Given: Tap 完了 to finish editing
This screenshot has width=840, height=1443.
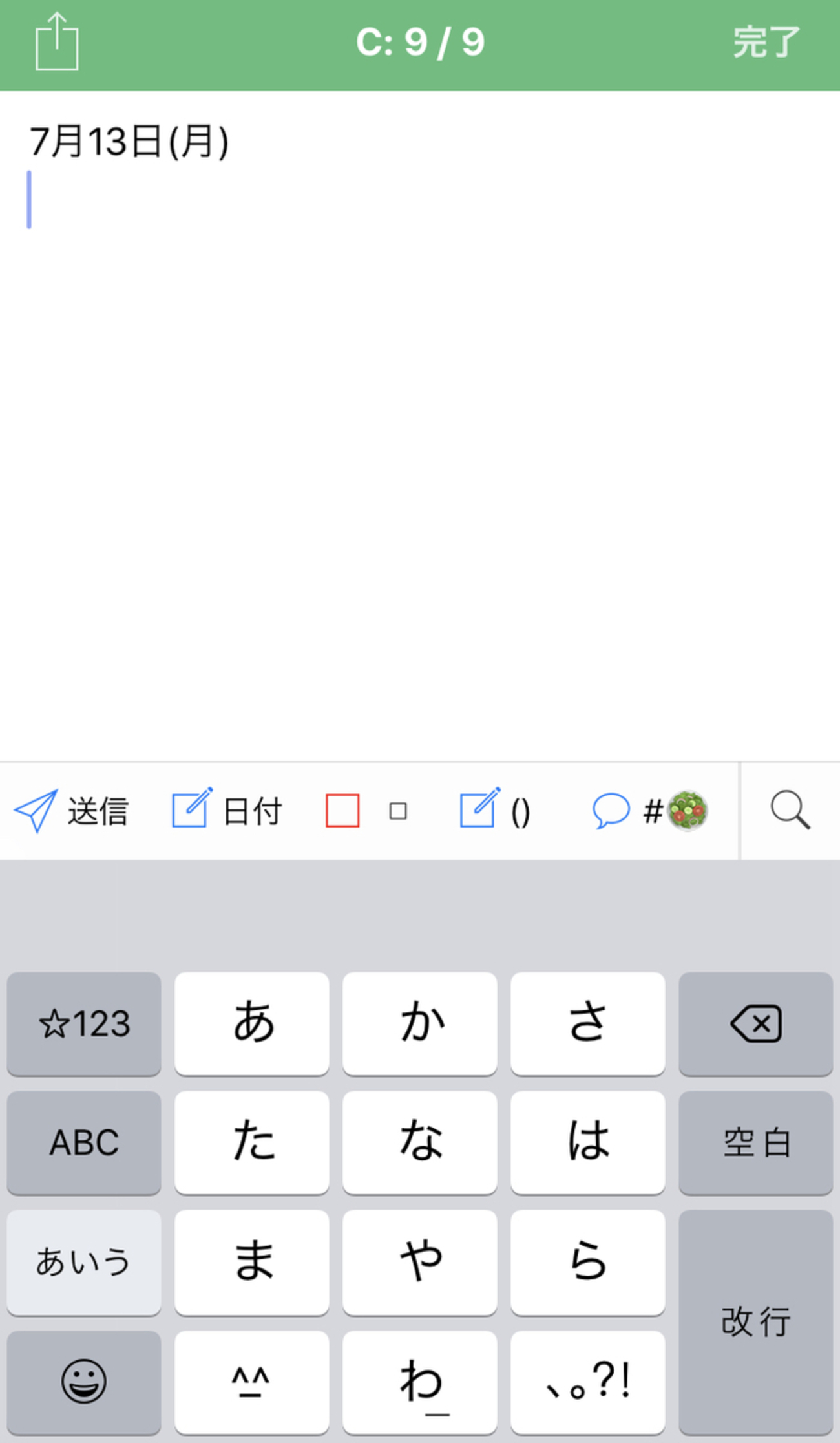Looking at the screenshot, I should pos(766,43).
